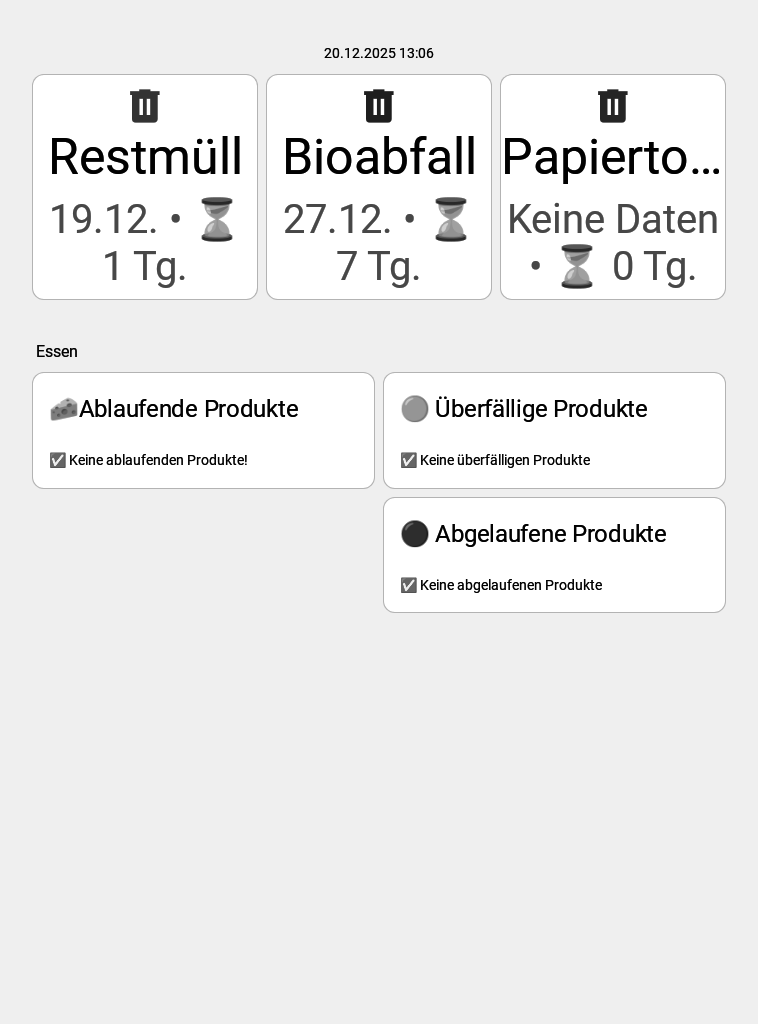The image size is (758, 1024).
Task: Open the Ablaufende Produkte card
Action: point(203,430)
